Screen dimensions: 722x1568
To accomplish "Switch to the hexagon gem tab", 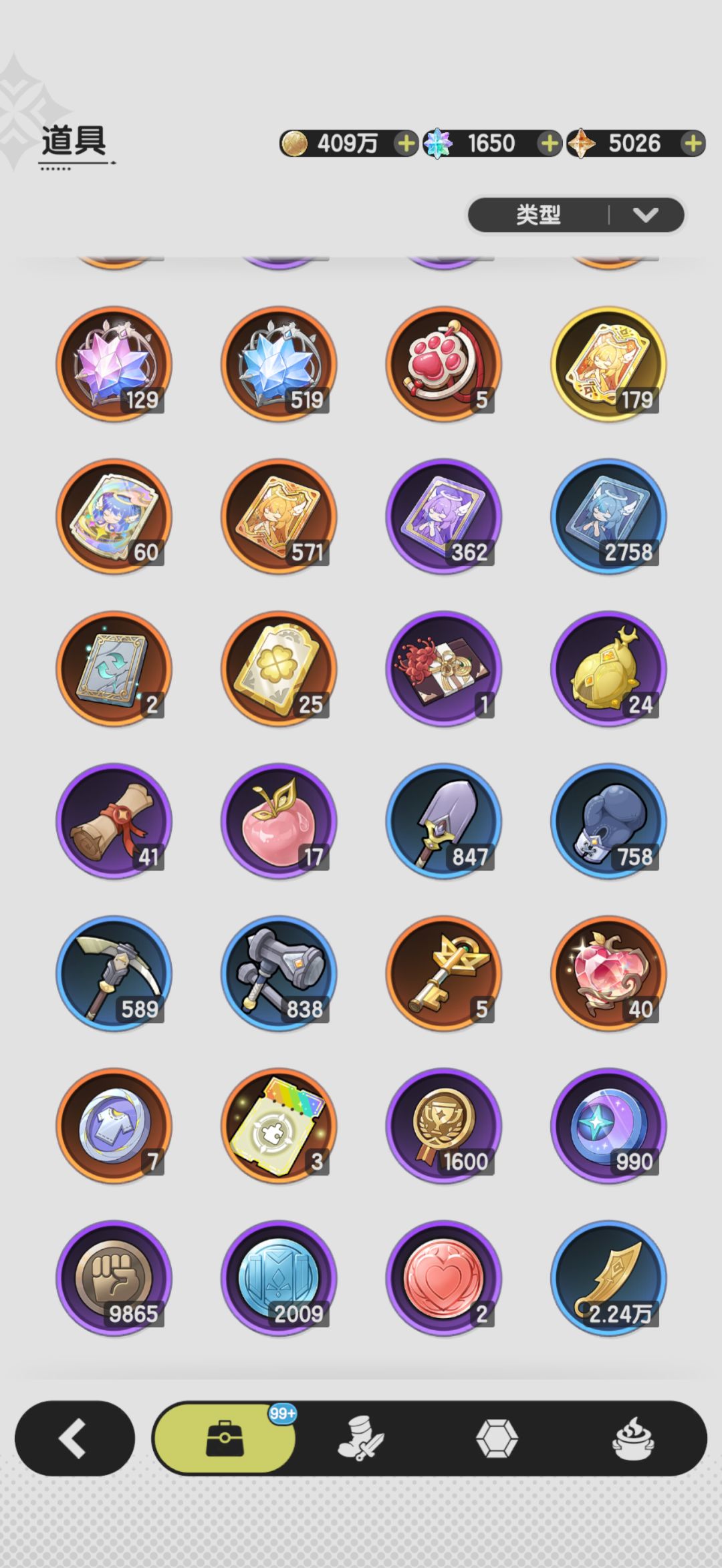I will (x=497, y=1438).
